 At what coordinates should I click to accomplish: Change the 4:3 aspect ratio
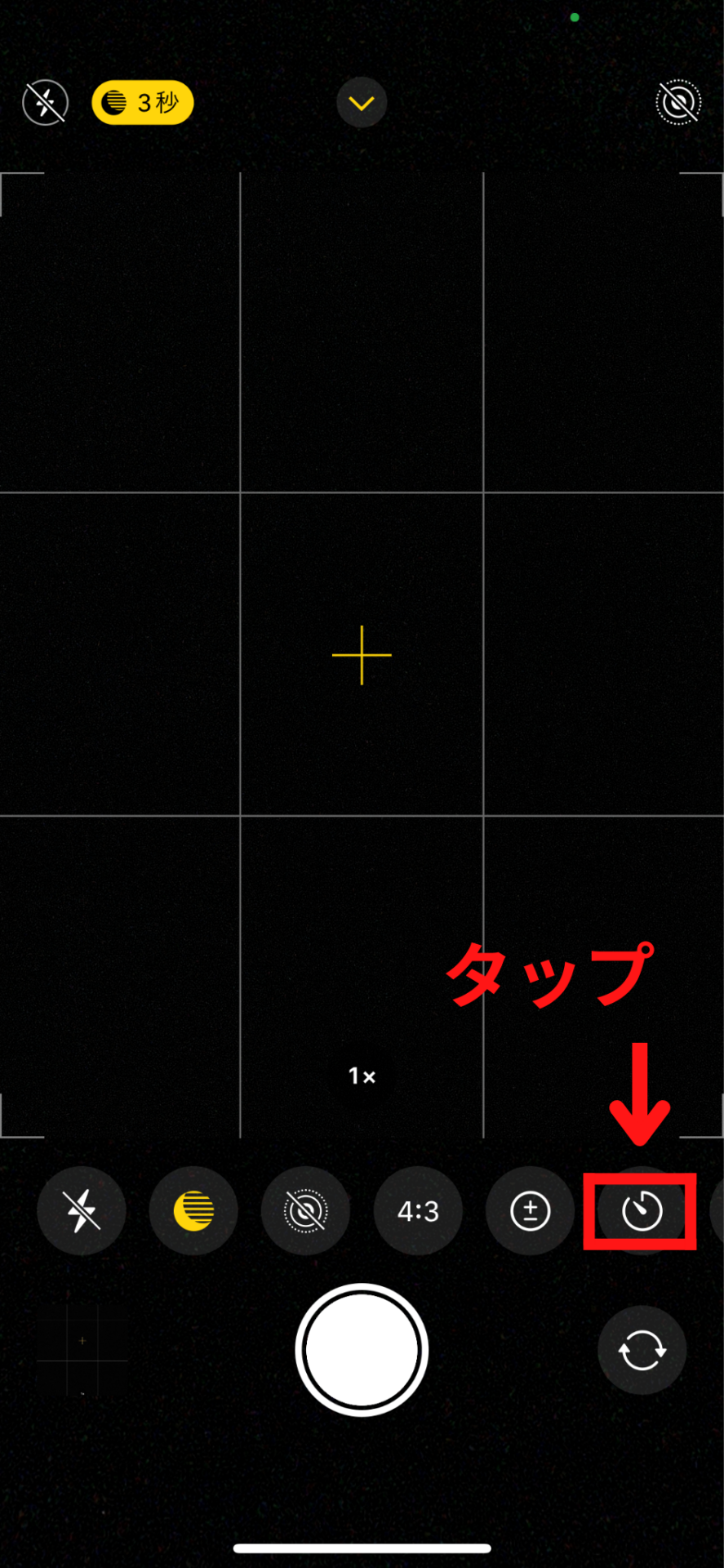click(418, 1210)
